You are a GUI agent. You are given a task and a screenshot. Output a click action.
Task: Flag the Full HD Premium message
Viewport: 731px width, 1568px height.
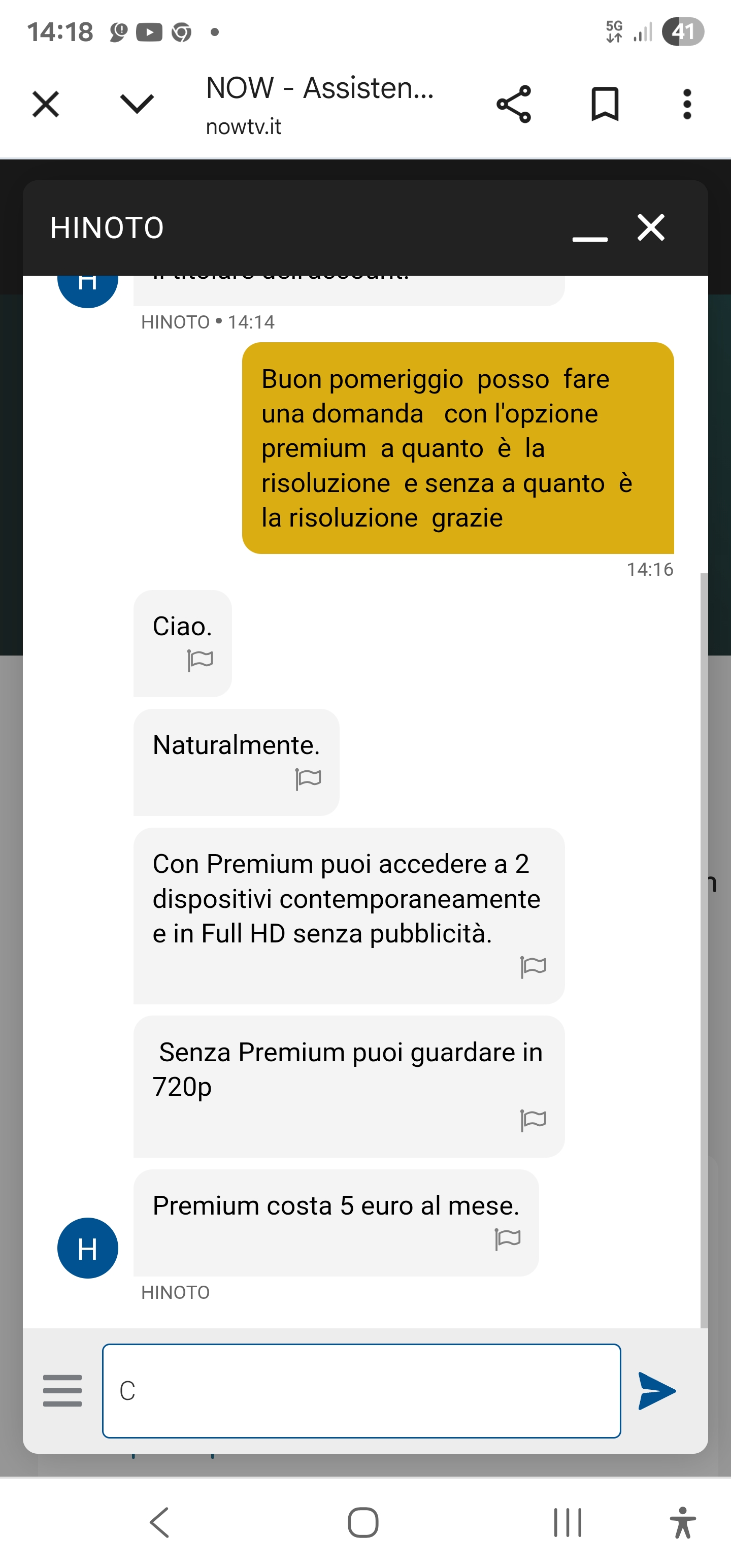coord(533,967)
